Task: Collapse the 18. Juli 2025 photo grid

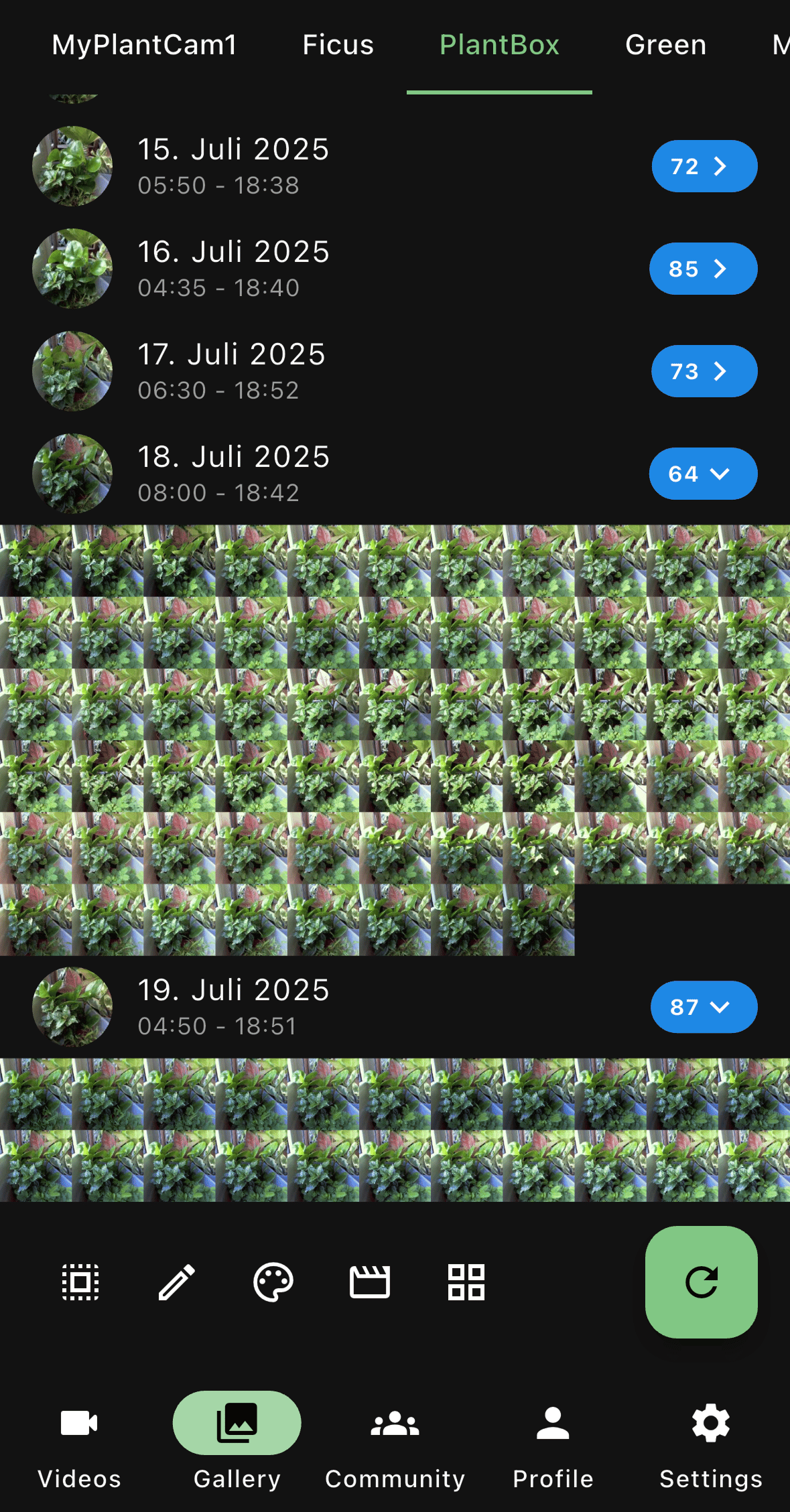Action: click(702, 473)
